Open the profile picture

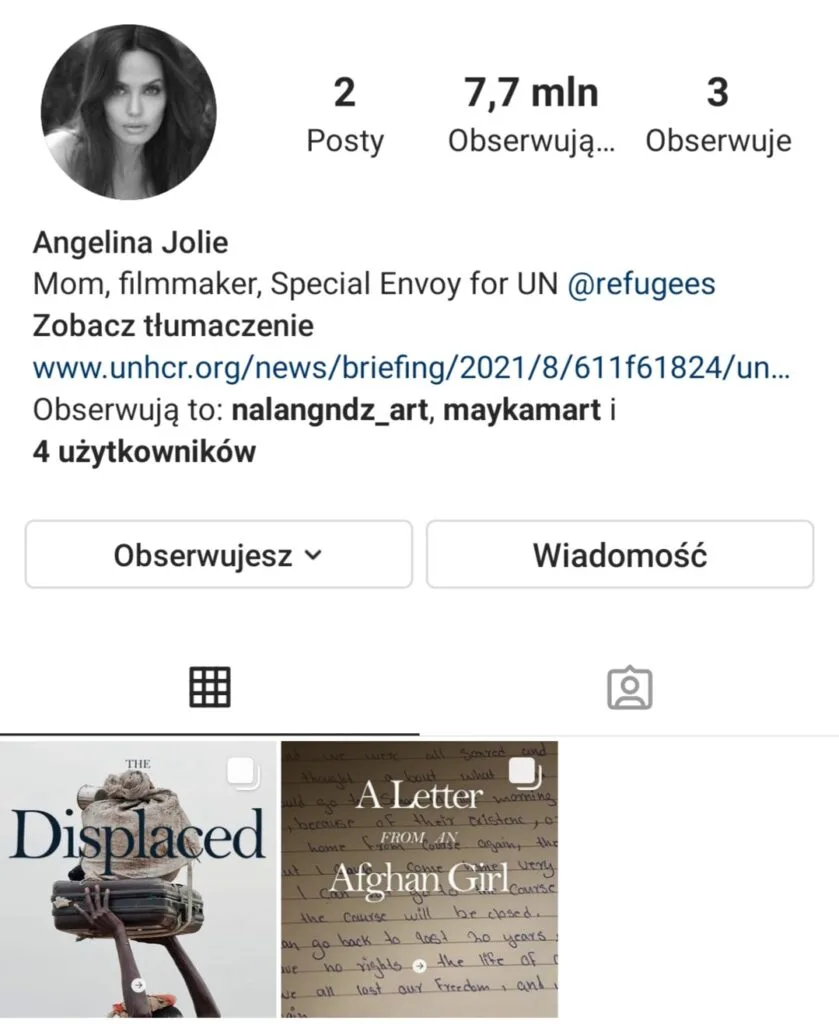[128, 112]
